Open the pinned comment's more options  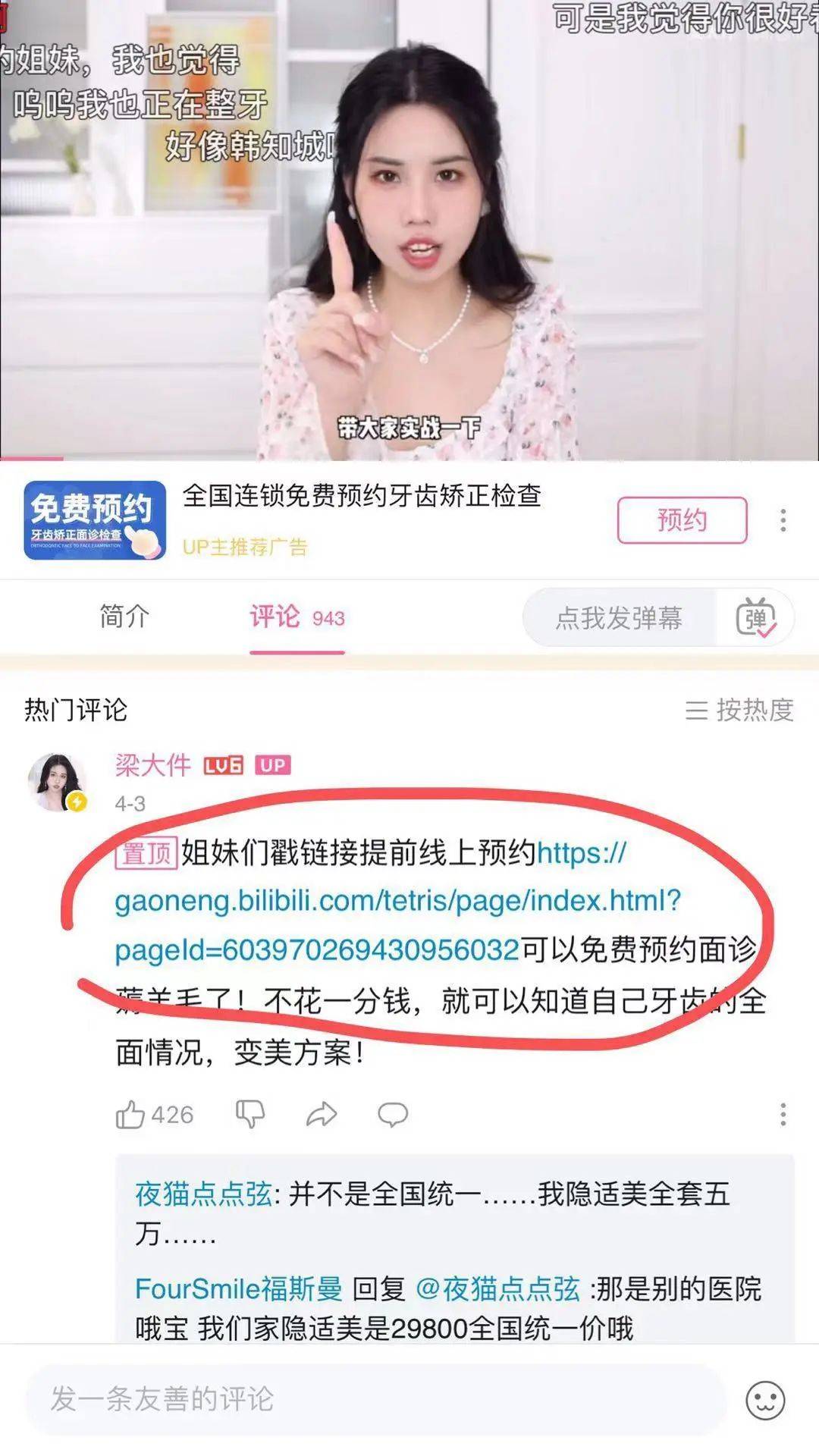point(783,1115)
